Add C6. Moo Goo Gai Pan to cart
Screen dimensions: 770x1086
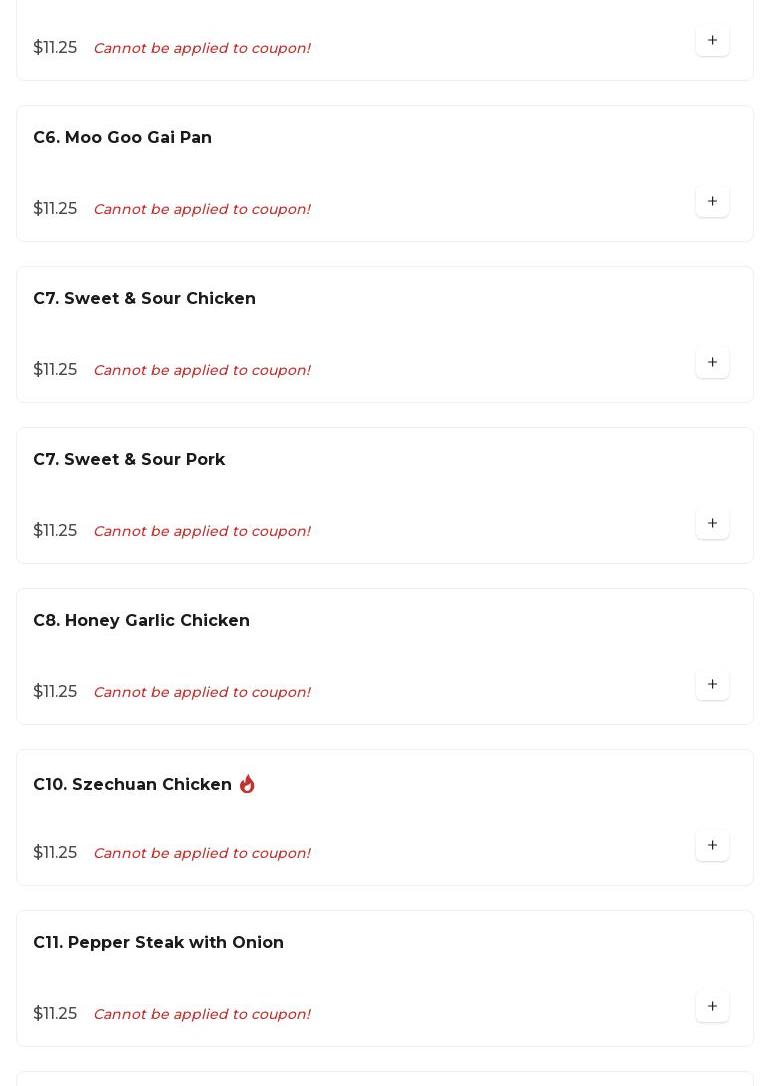pos(712,202)
